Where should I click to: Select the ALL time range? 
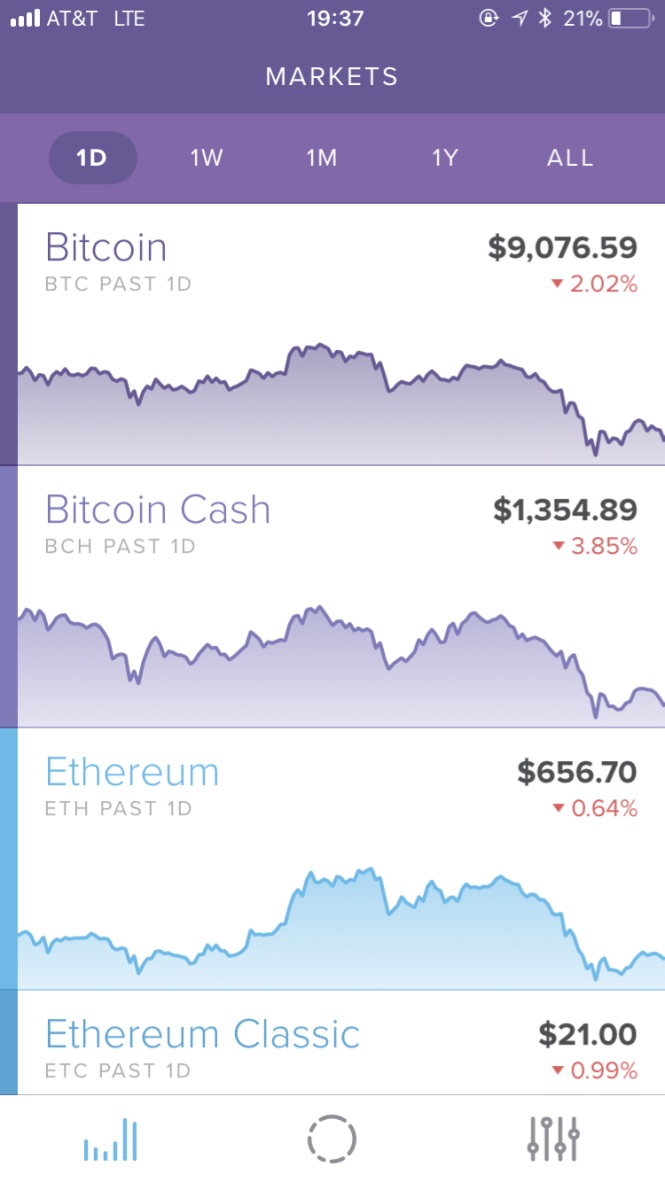[570, 158]
